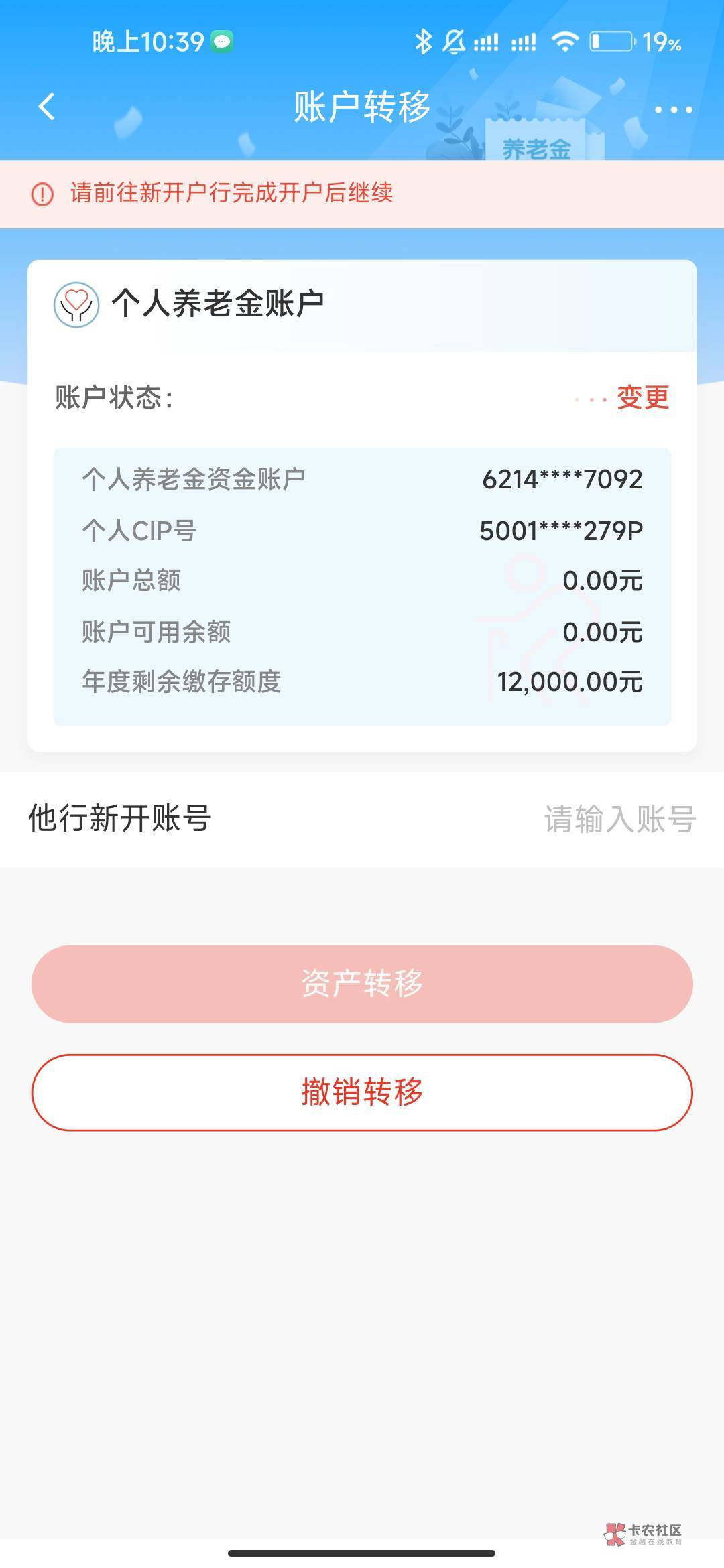
Task: Go back using the top-left arrow
Action: coord(46,107)
